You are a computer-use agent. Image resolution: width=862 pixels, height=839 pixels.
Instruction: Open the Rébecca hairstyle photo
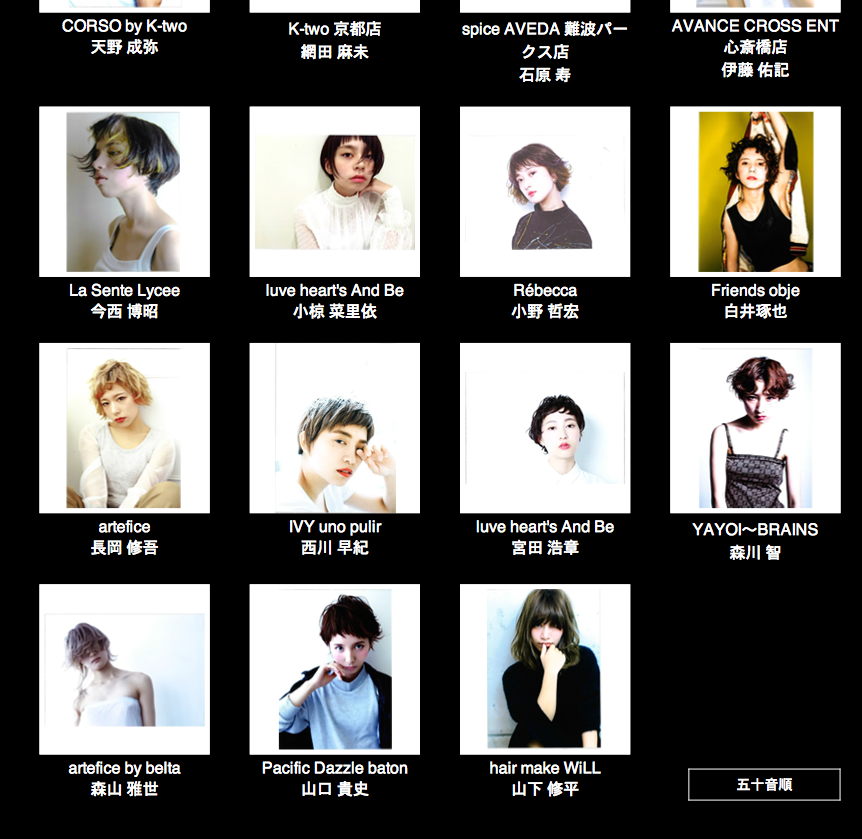click(545, 191)
